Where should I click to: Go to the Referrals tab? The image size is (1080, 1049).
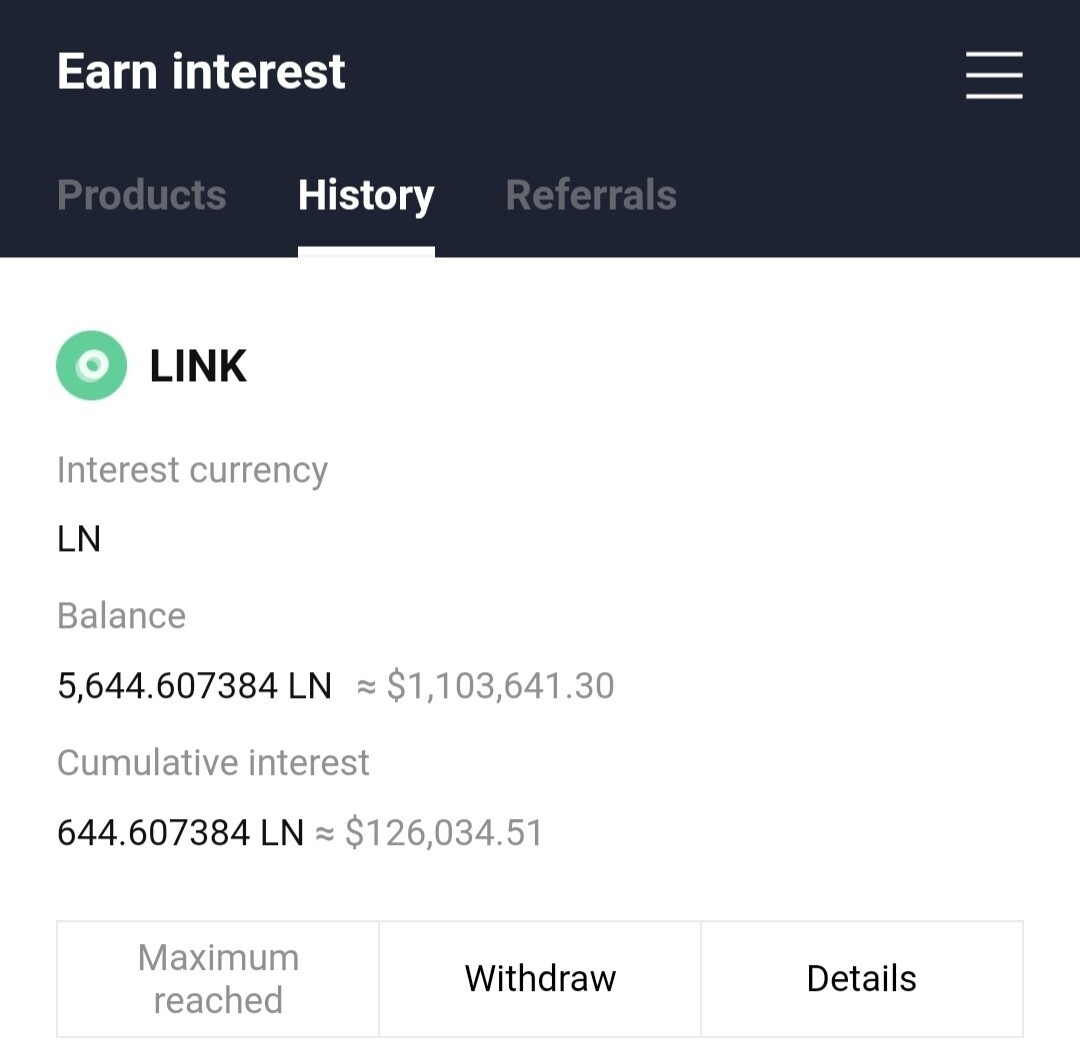pyautogui.click(x=591, y=195)
